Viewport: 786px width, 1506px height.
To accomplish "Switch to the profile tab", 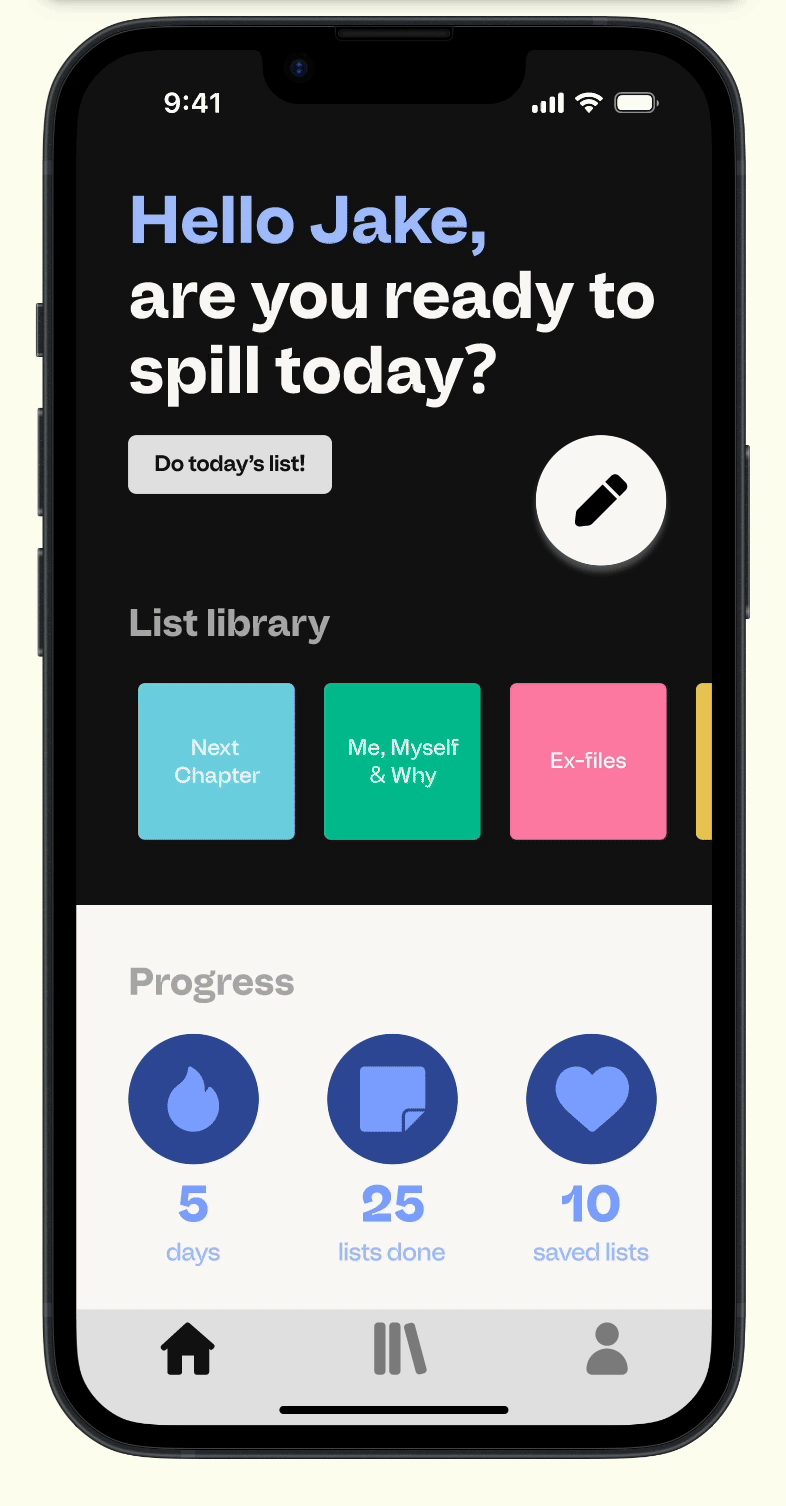I will (607, 1348).
